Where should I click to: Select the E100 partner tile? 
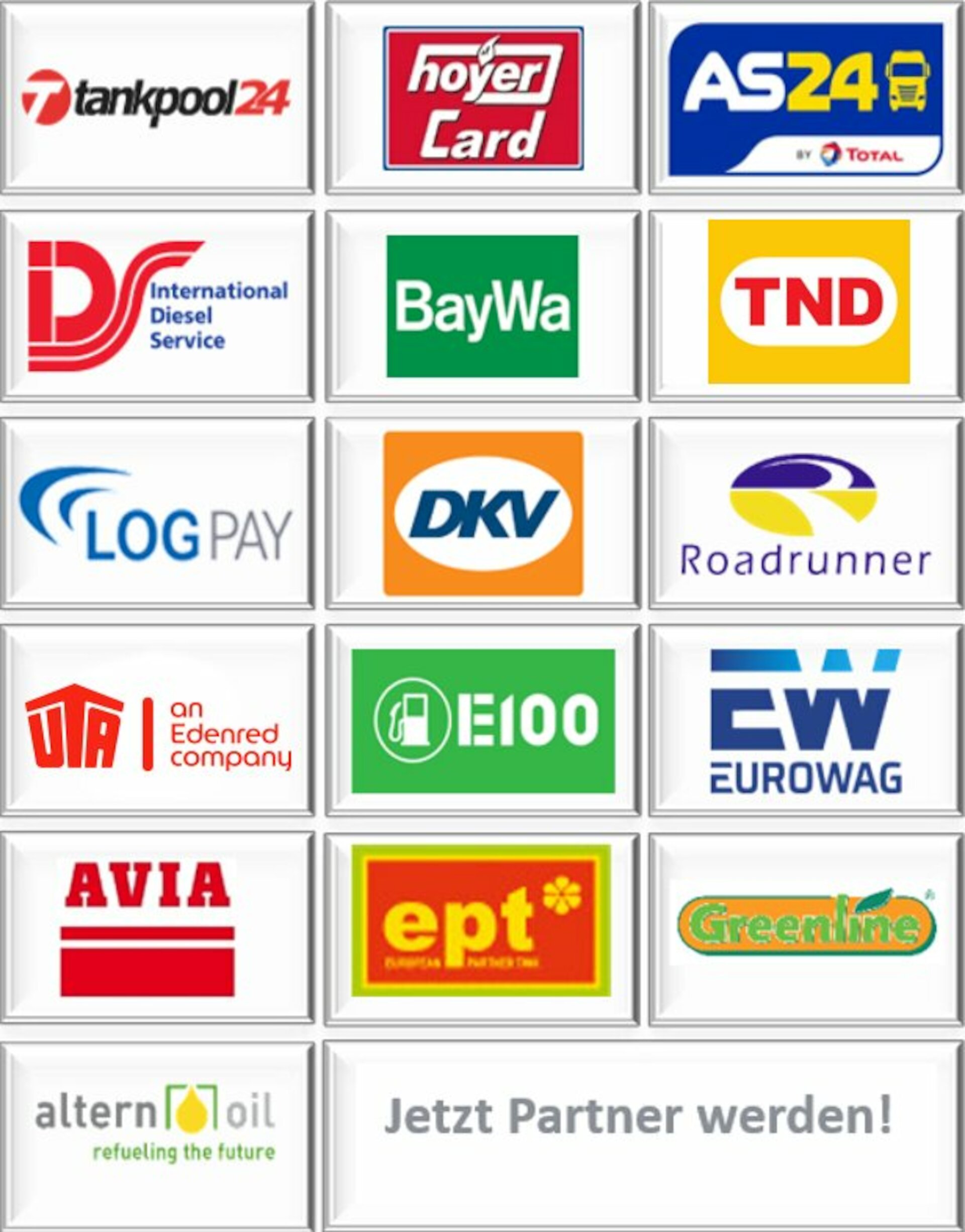[483, 721]
